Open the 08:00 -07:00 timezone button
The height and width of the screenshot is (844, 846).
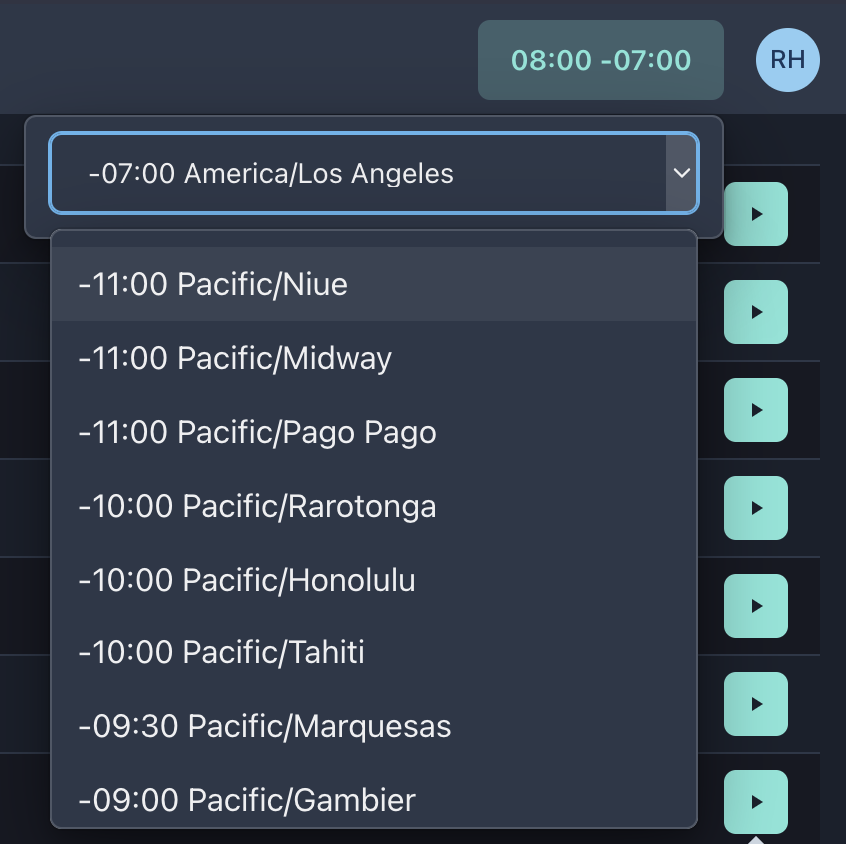tap(600, 60)
